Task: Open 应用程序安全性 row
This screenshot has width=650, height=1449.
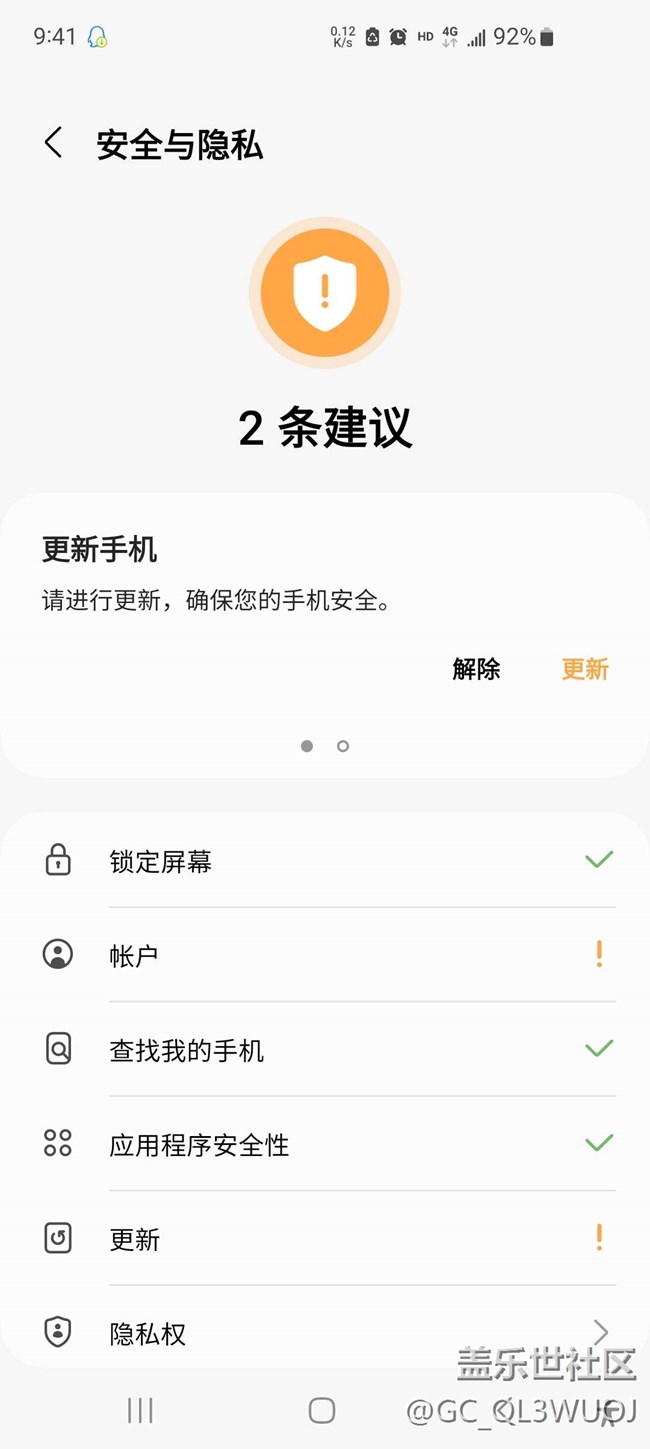Action: pos(325,1144)
